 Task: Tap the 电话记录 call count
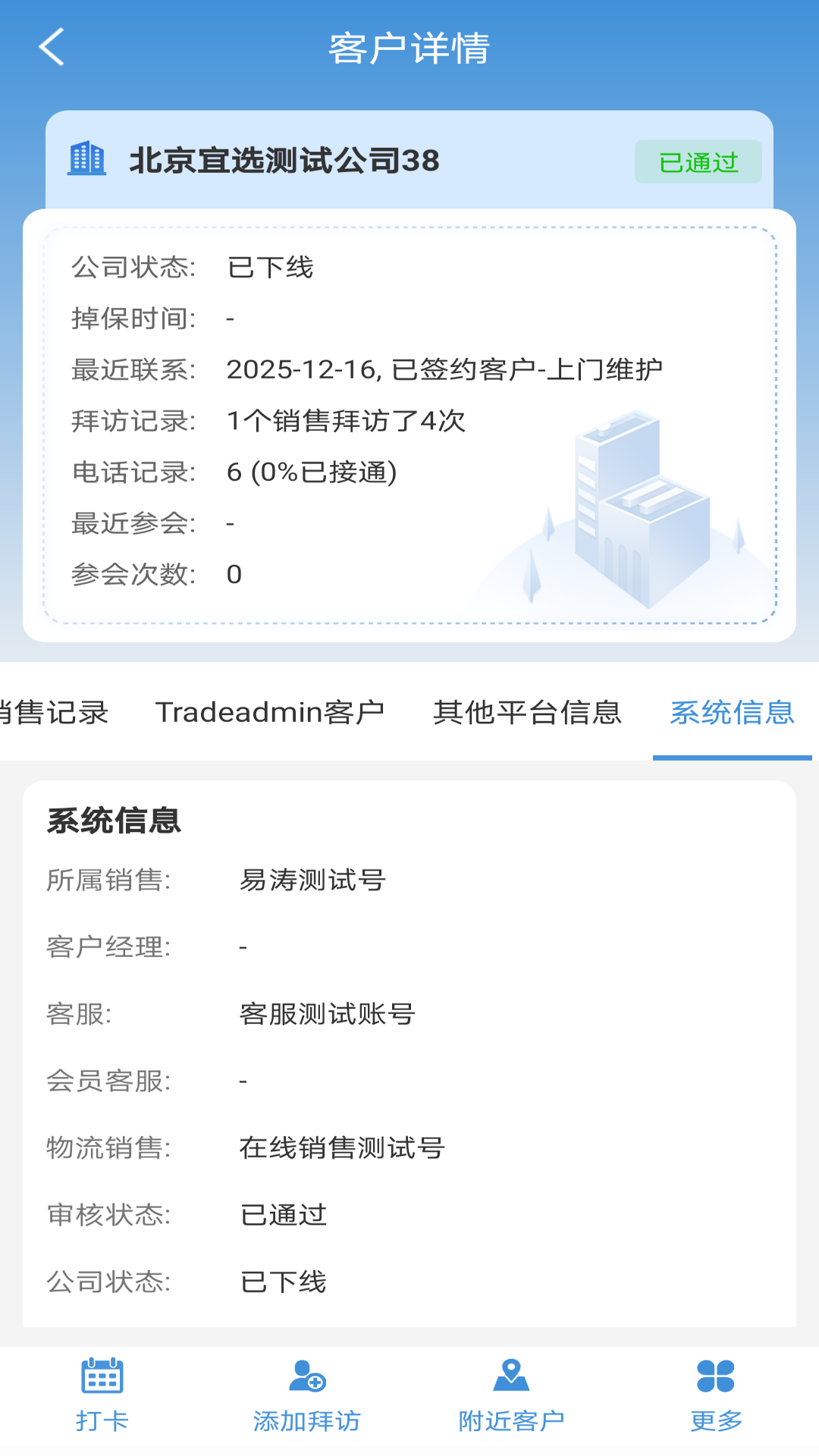tap(312, 472)
